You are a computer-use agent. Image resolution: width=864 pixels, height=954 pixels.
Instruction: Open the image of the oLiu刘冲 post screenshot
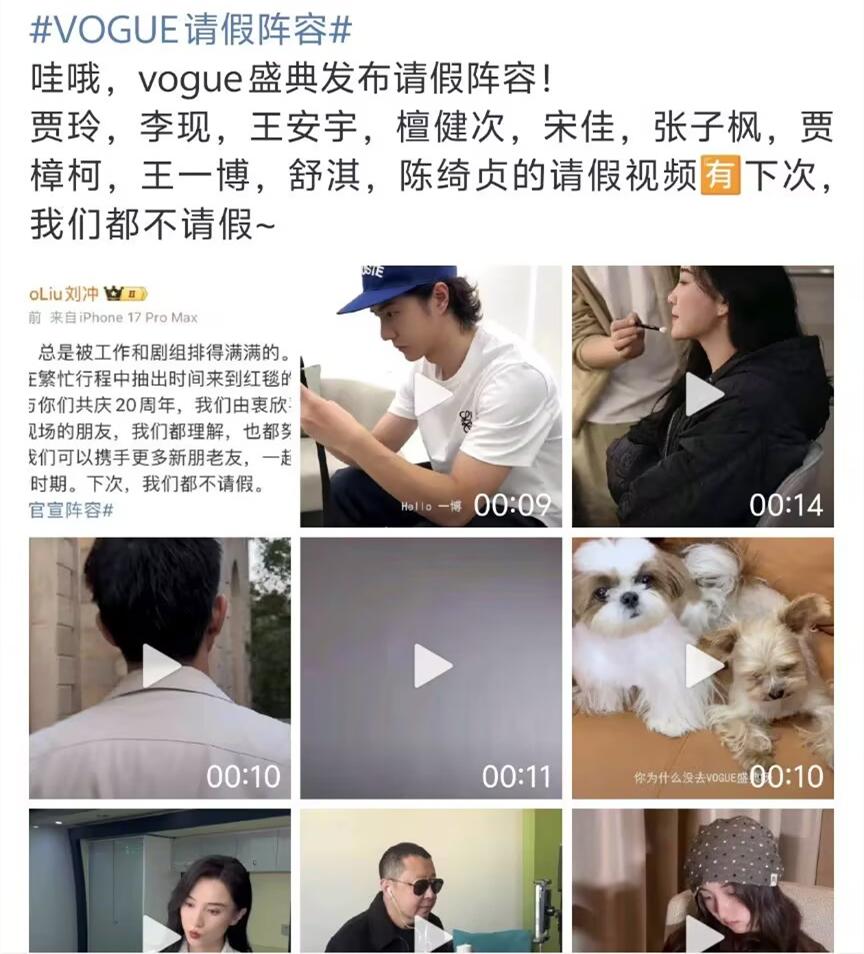[160, 396]
